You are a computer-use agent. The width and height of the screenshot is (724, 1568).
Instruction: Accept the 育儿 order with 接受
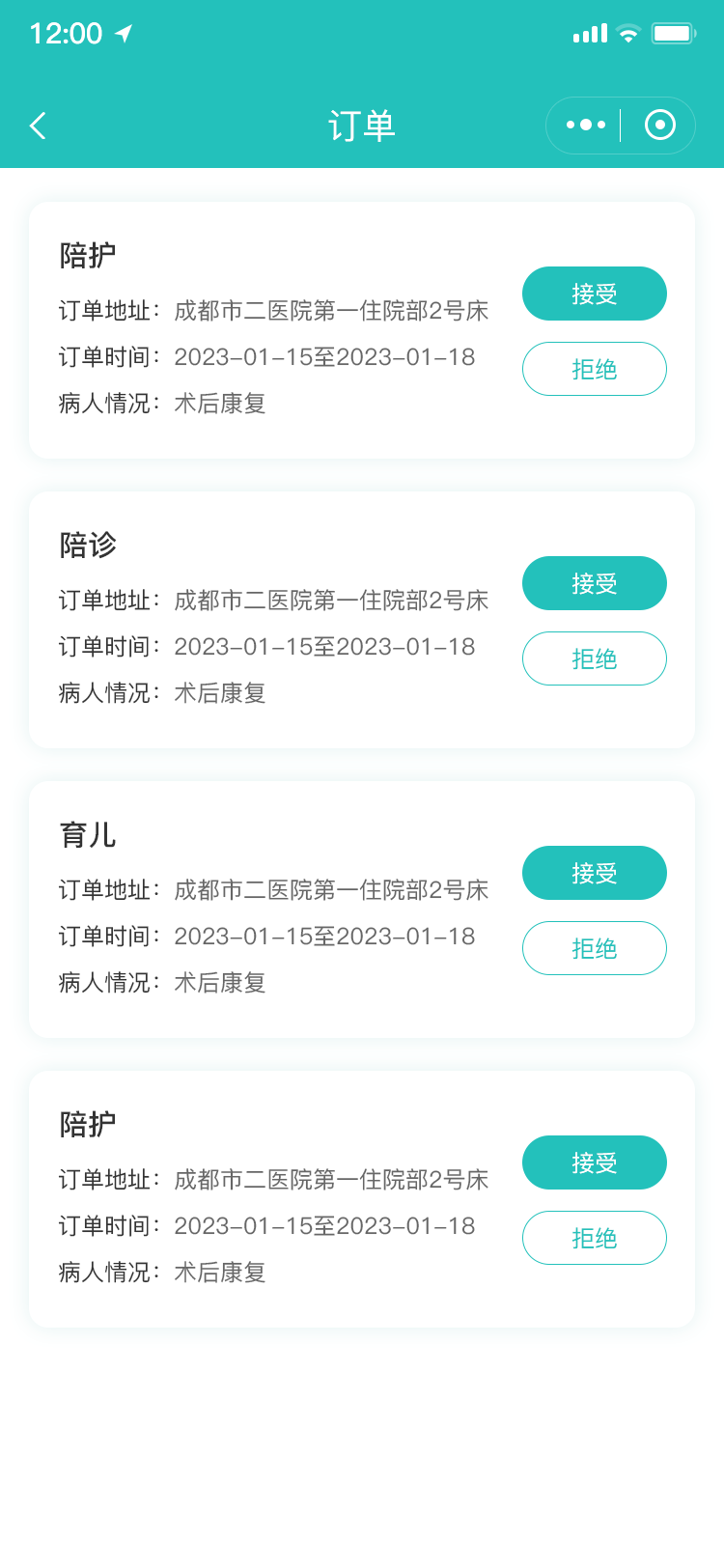(594, 873)
